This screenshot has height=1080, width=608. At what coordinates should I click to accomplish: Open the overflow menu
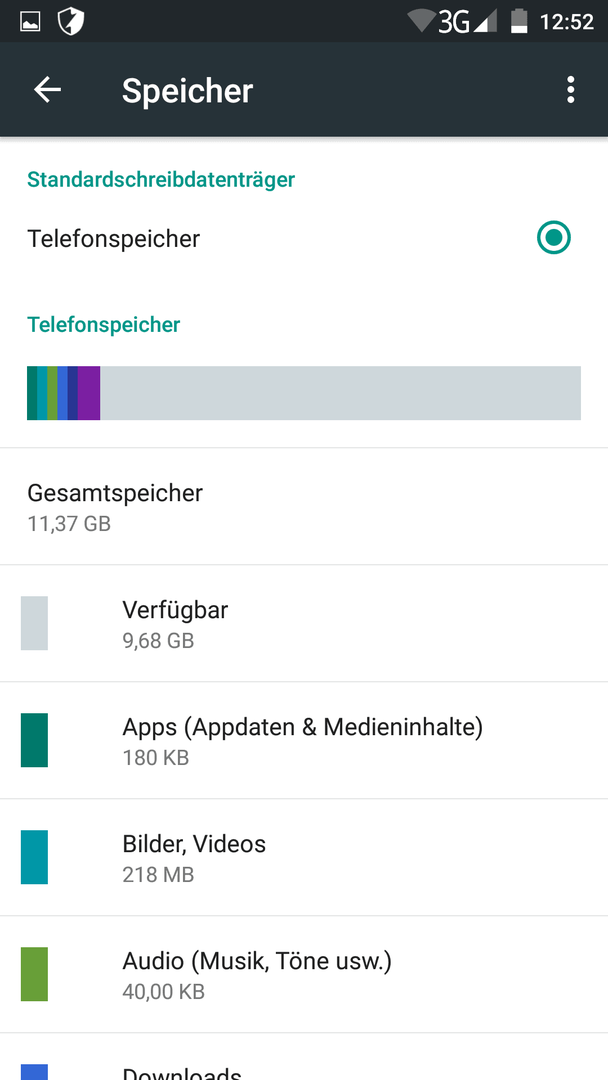pyautogui.click(x=570, y=90)
